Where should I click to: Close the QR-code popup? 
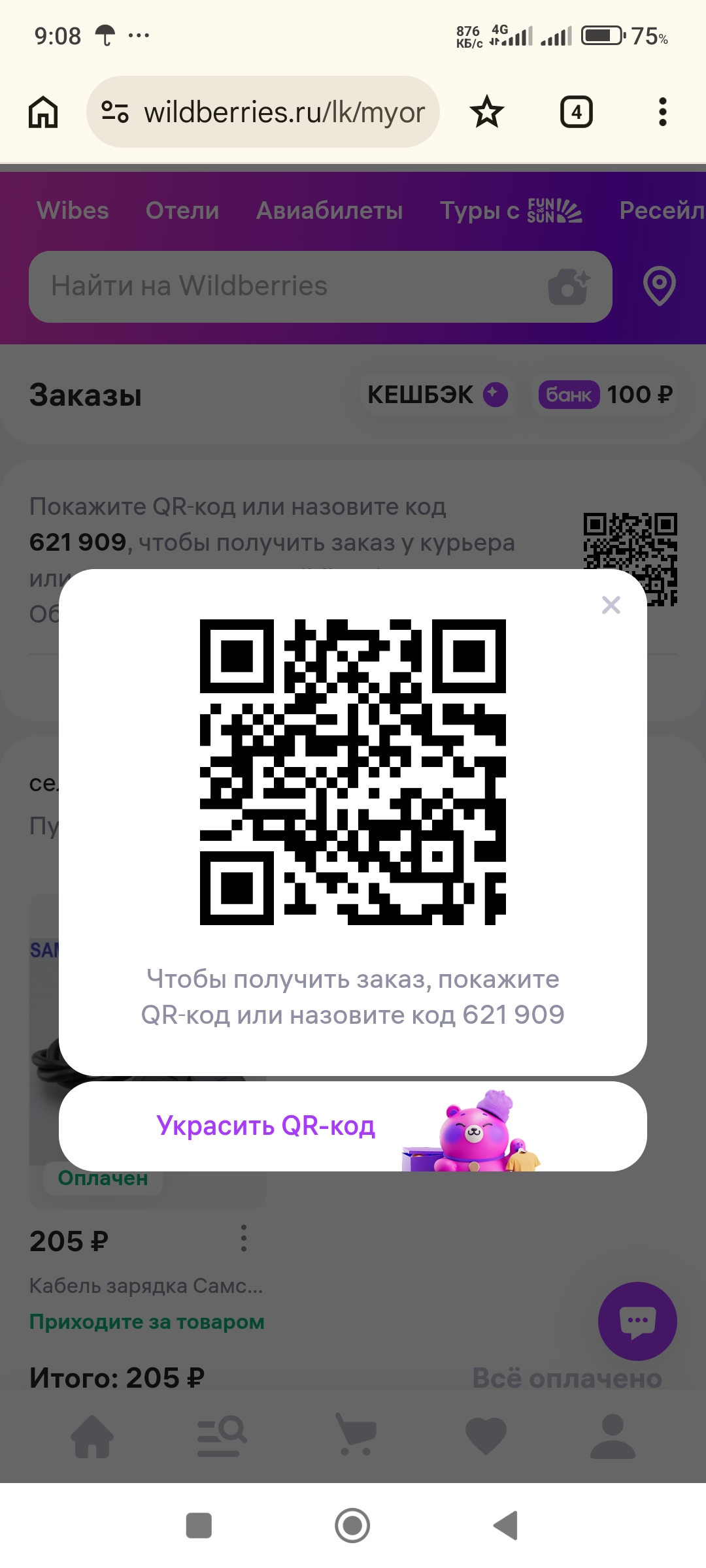611,605
